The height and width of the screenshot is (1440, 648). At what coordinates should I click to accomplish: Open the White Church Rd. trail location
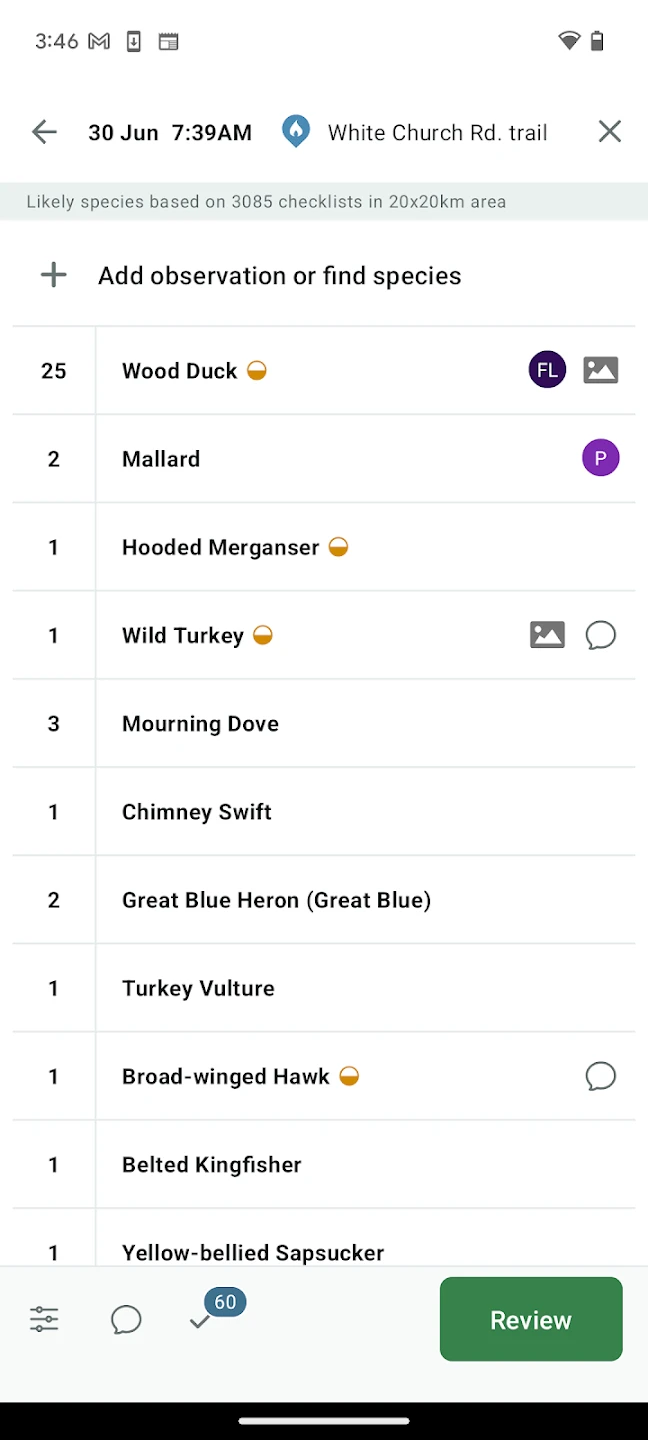point(437,132)
